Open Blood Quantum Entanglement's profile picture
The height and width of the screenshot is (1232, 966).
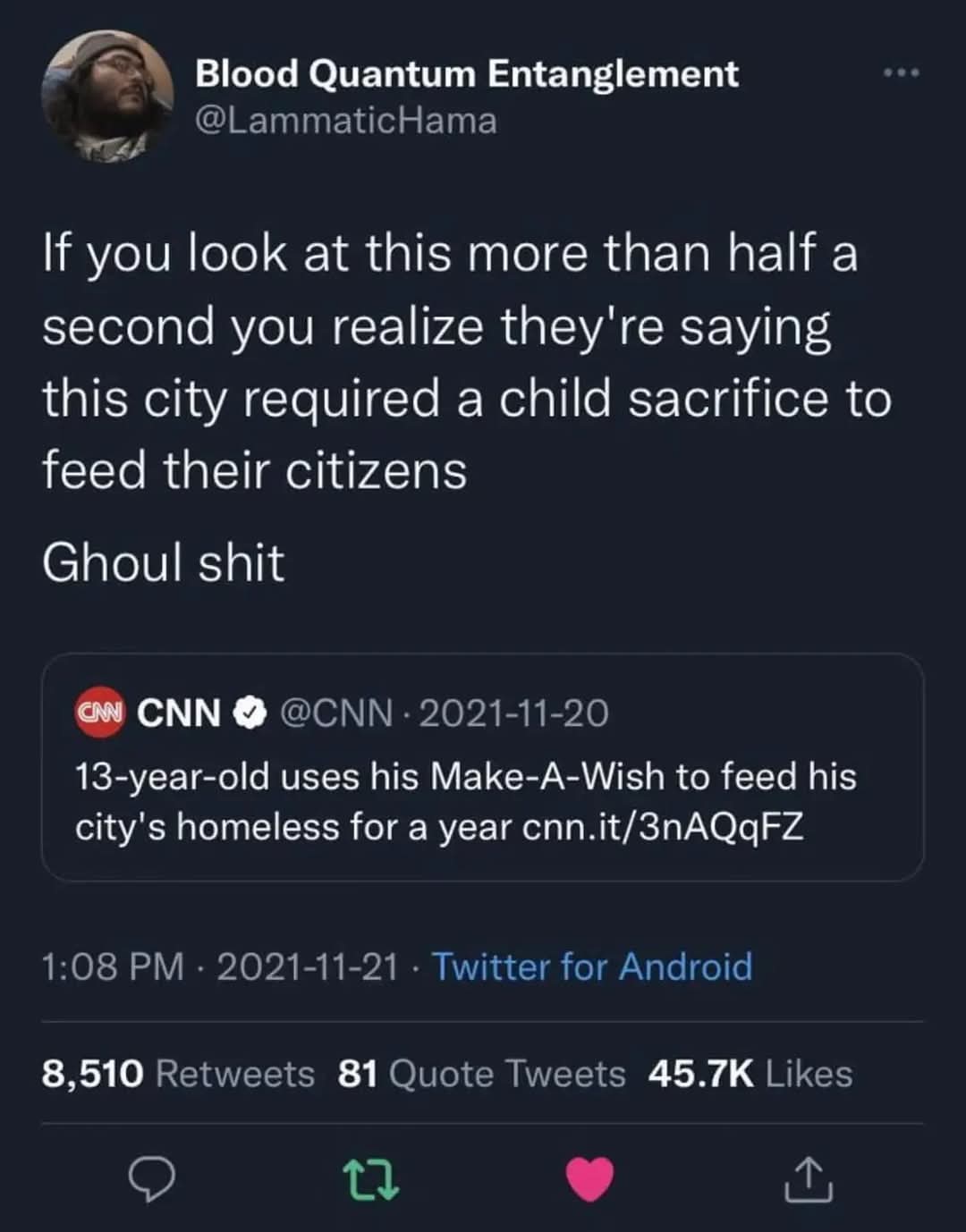click(x=107, y=97)
